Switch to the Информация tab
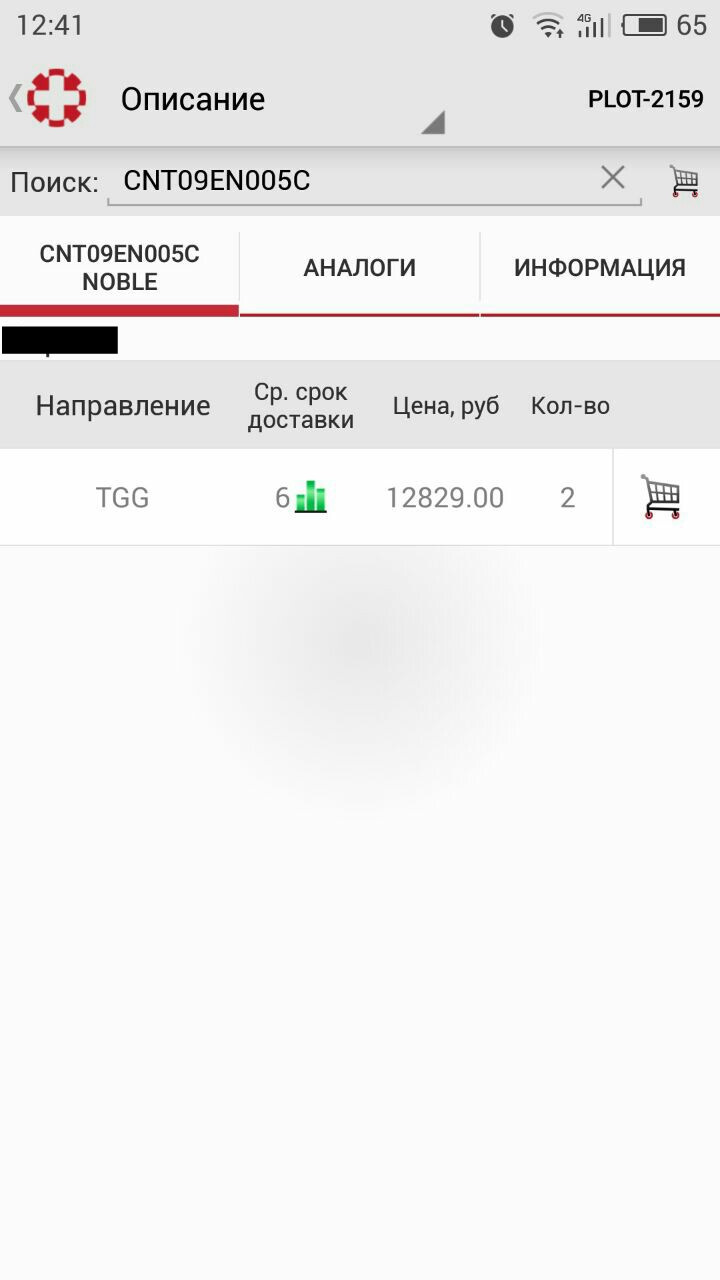The image size is (720, 1280). [x=599, y=268]
